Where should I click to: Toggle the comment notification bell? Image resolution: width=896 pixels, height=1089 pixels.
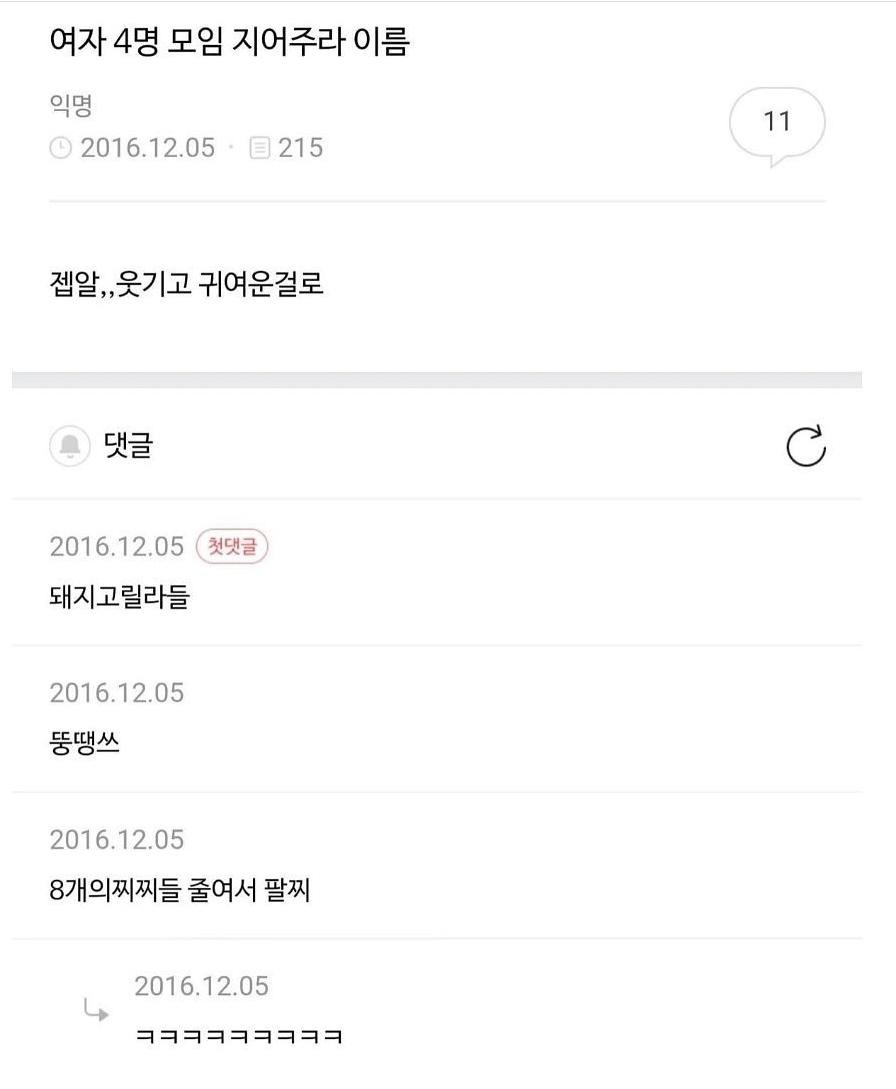pos(70,446)
